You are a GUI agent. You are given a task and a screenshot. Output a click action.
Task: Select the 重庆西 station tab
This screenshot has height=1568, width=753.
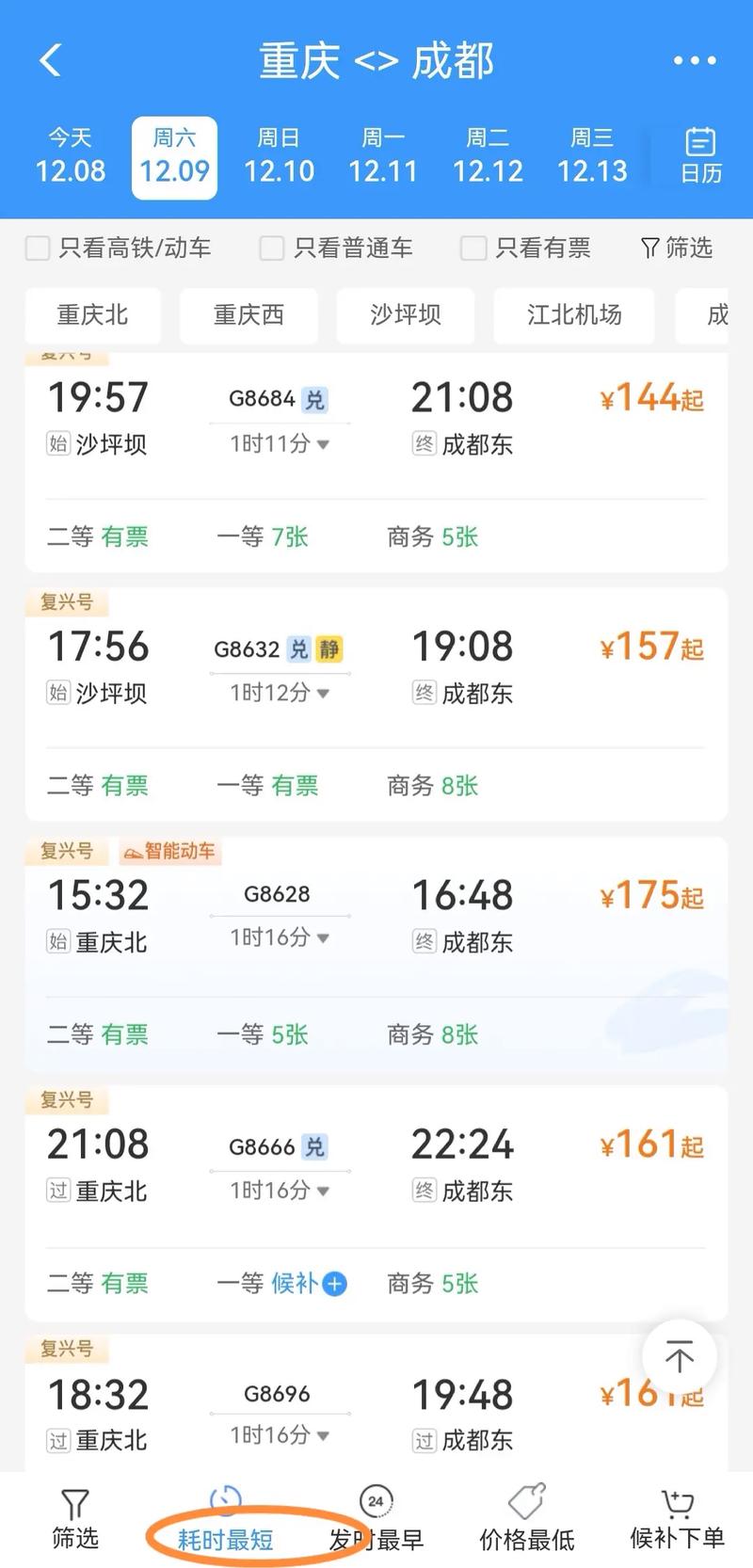coord(248,315)
